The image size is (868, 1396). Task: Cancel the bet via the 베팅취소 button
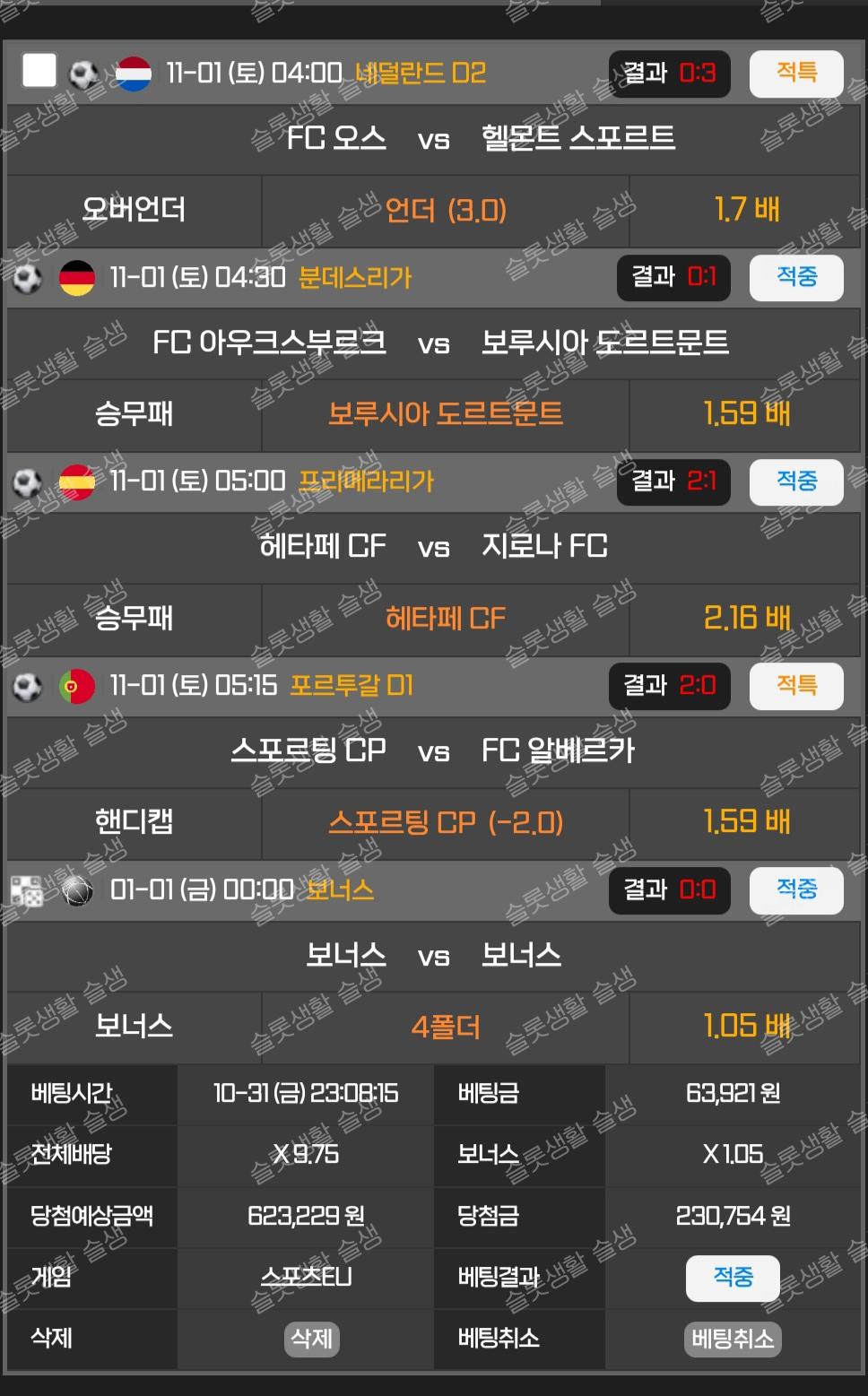click(x=732, y=1339)
